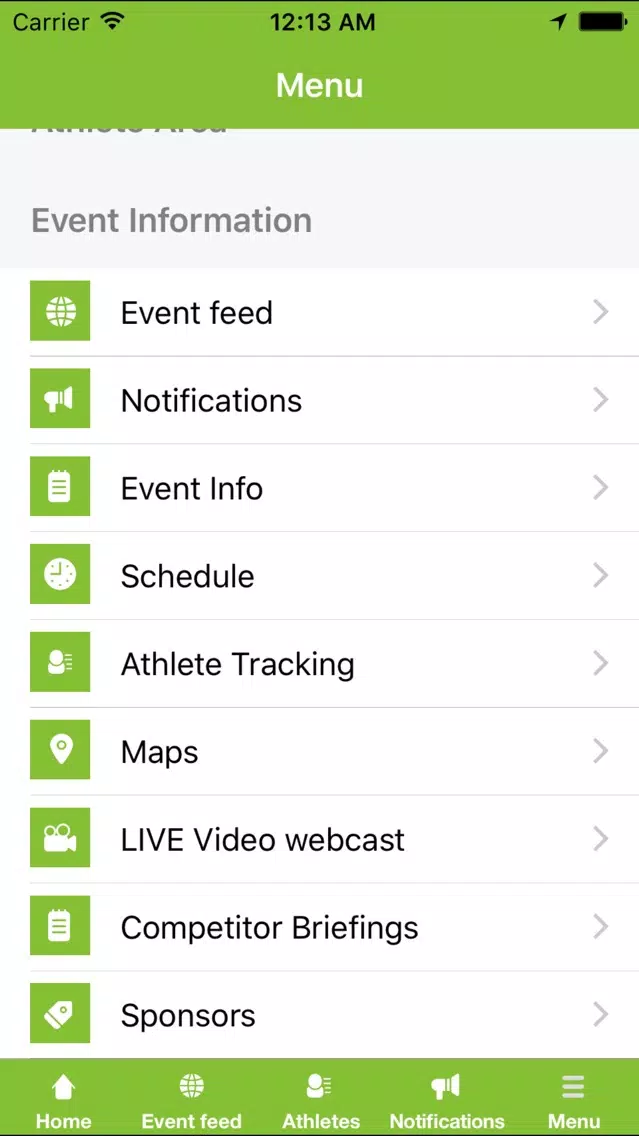Open the Notifications list row
Screen dimensions: 639x1136
(x=320, y=400)
